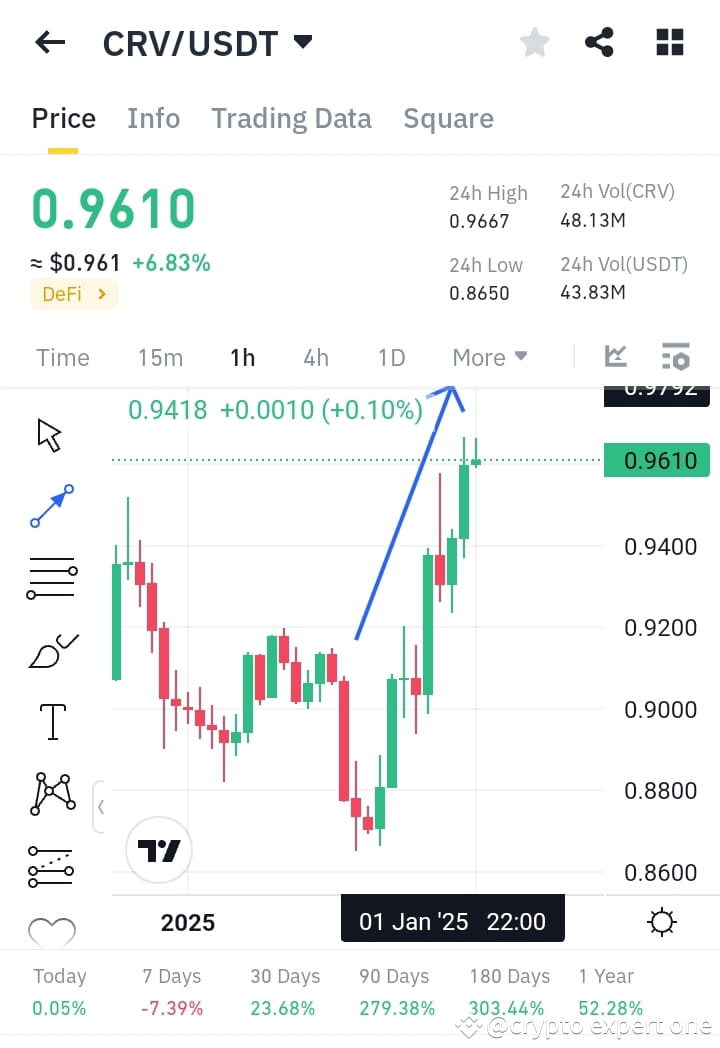Switch to the Info tab
Image resolution: width=720 pixels, height=1048 pixels.
point(153,118)
